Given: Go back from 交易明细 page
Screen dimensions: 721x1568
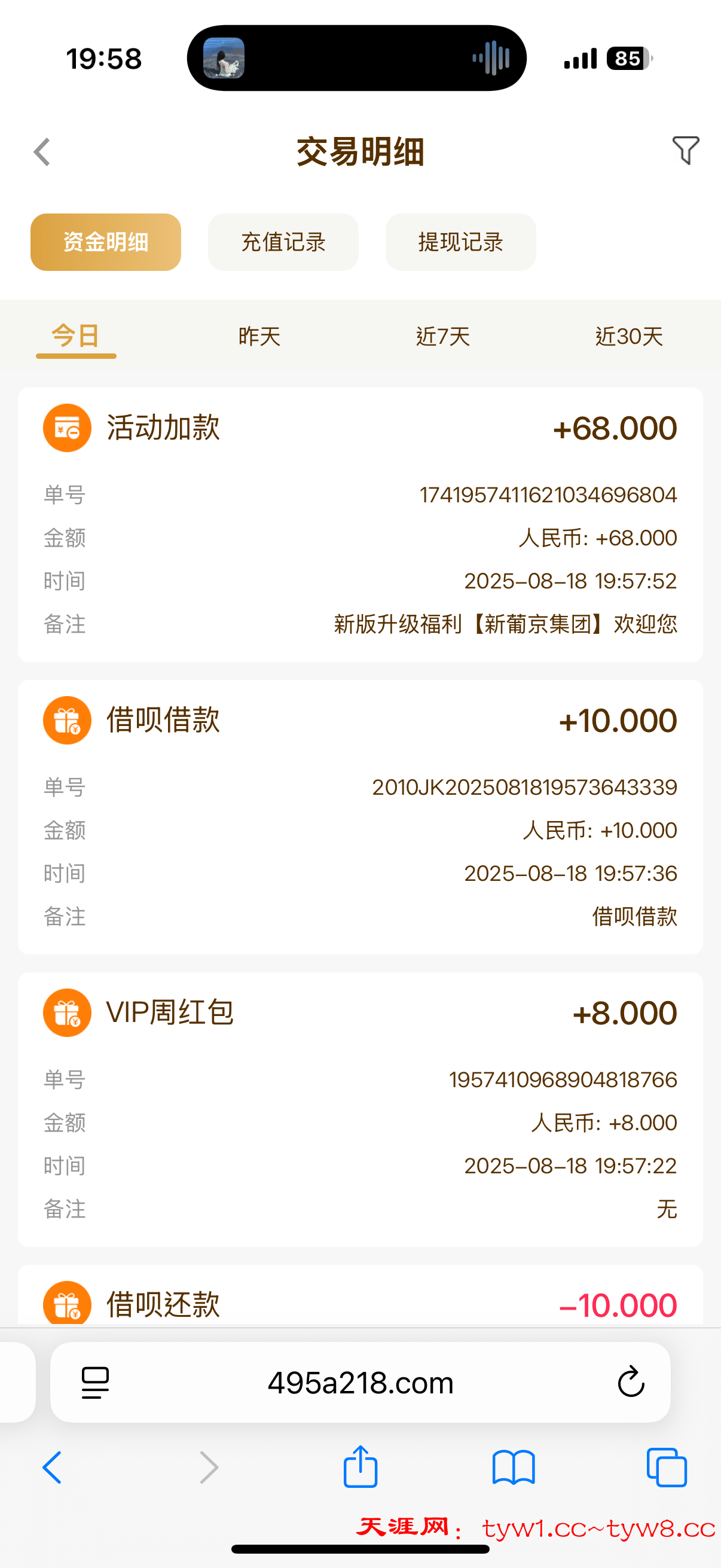Looking at the screenshot, I should (41, 151).
